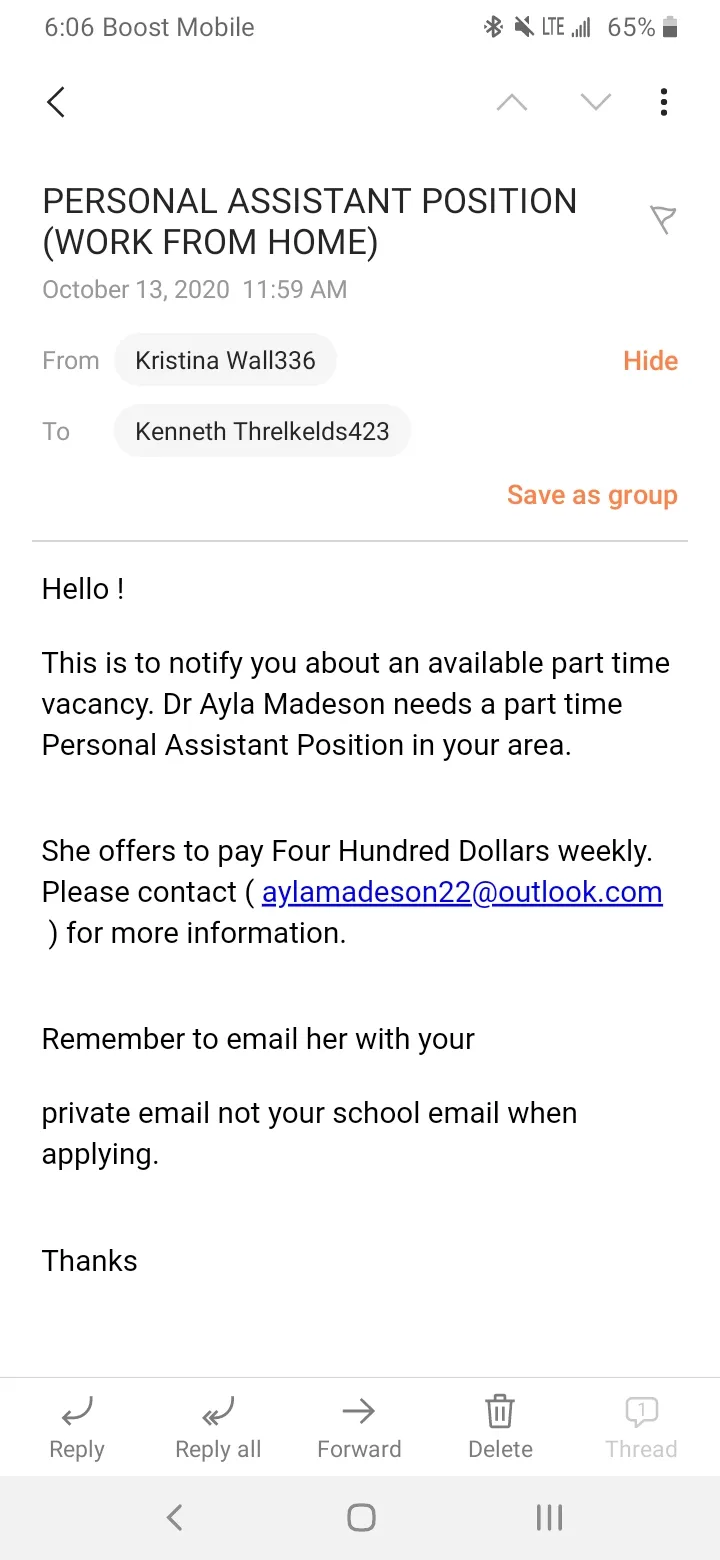Screen dimensions: 720x1560
Task: Tap Save as group
Action: (592, 495)
